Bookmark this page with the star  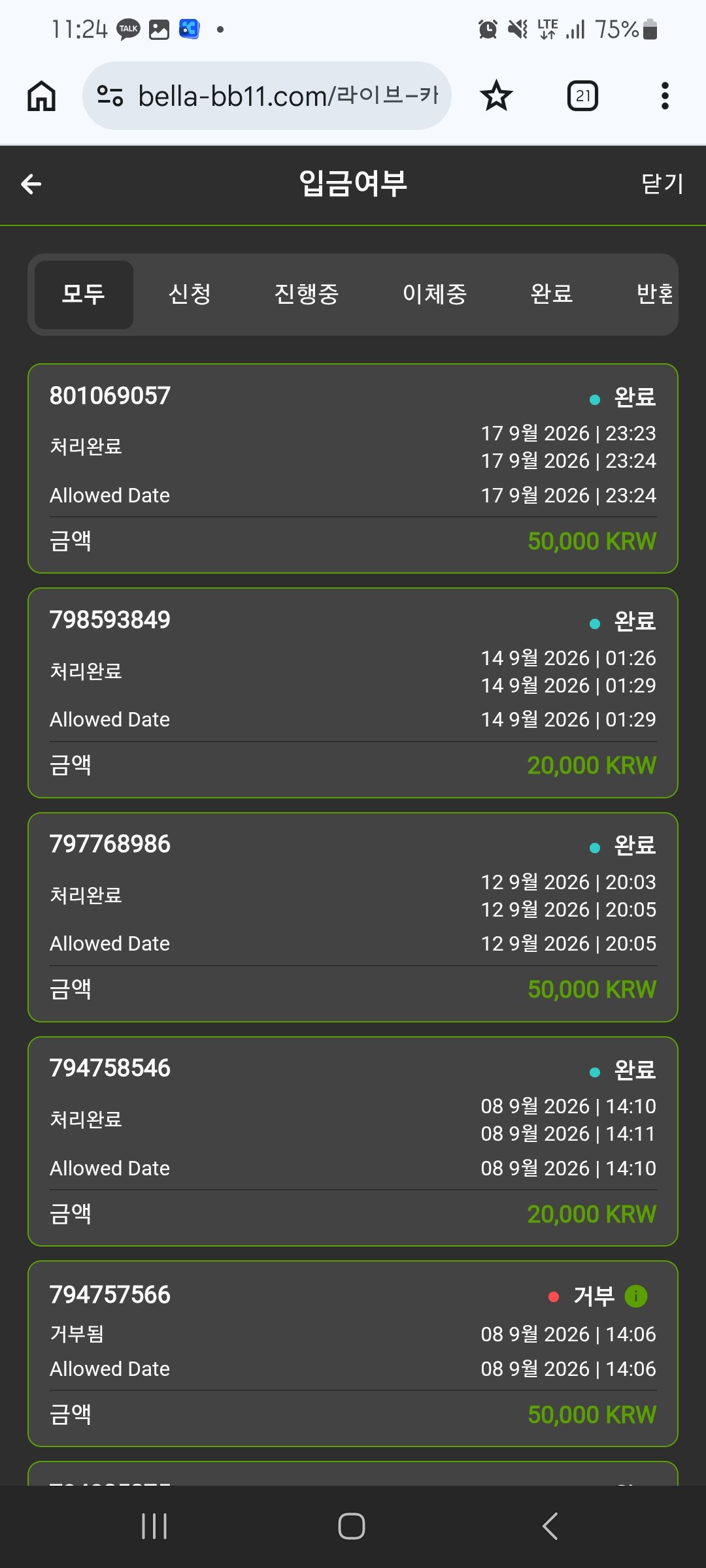496,96
